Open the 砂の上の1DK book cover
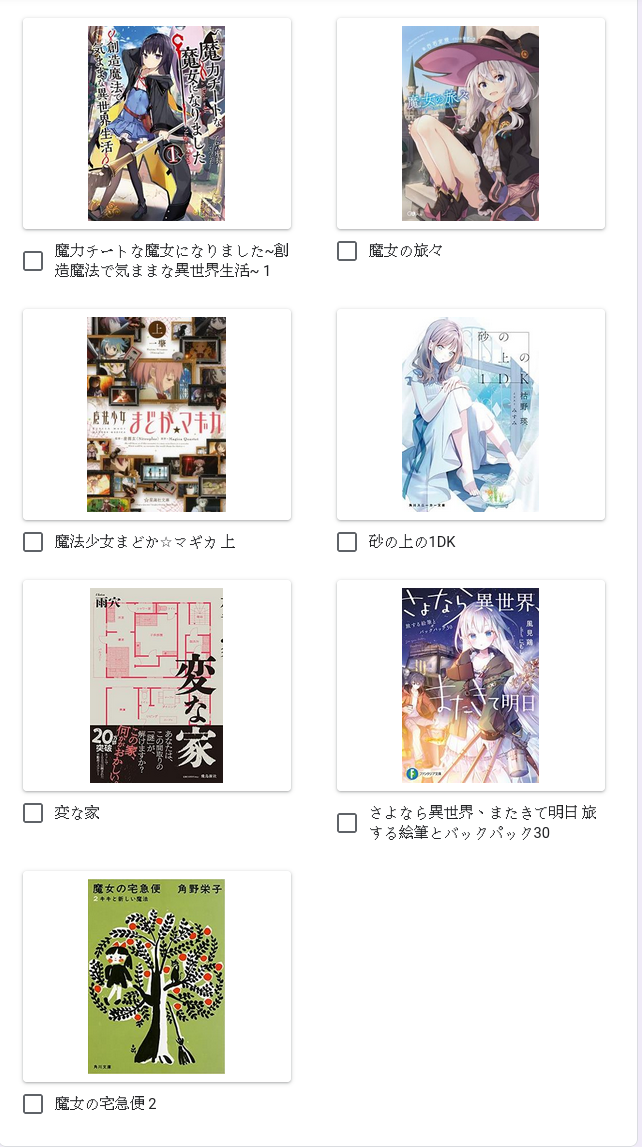Image resolution: width=642 pixels, height=1147 pixels. tap(470, 414)
